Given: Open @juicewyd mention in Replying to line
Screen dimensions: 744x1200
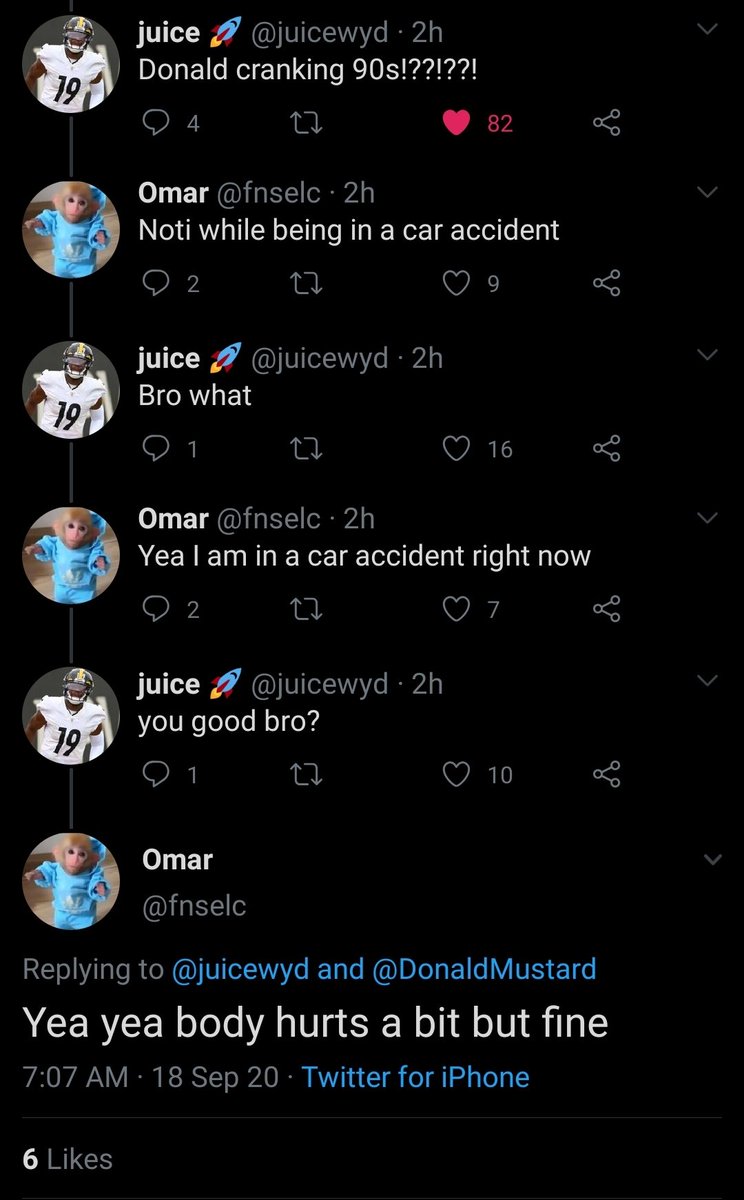Looking at the screenshot, I should pyautogui.click(x=241, y=968).
